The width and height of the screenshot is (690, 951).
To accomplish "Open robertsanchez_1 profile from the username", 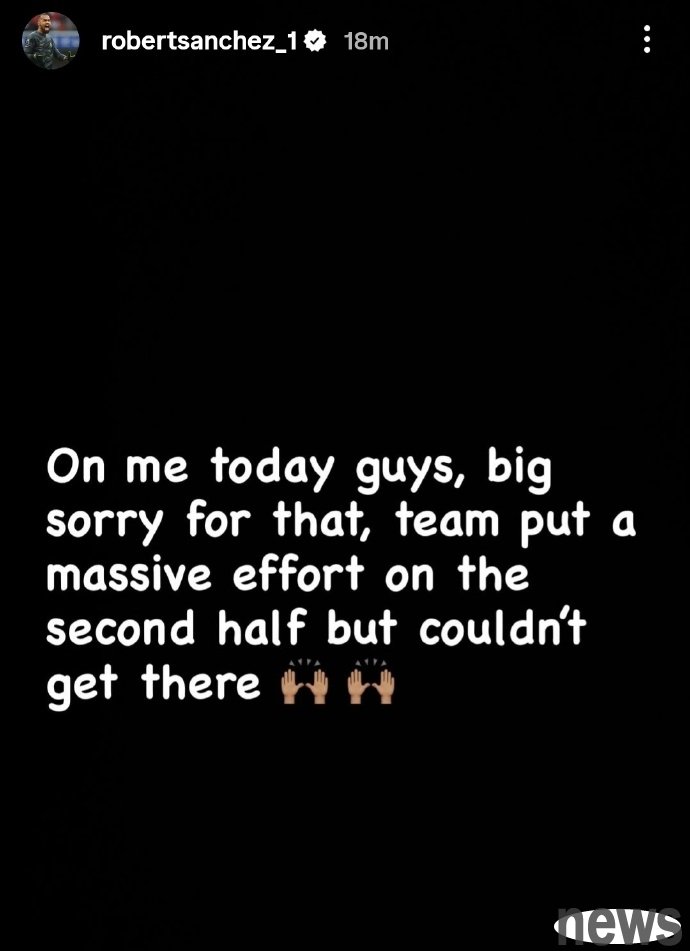I will (199, 41).
